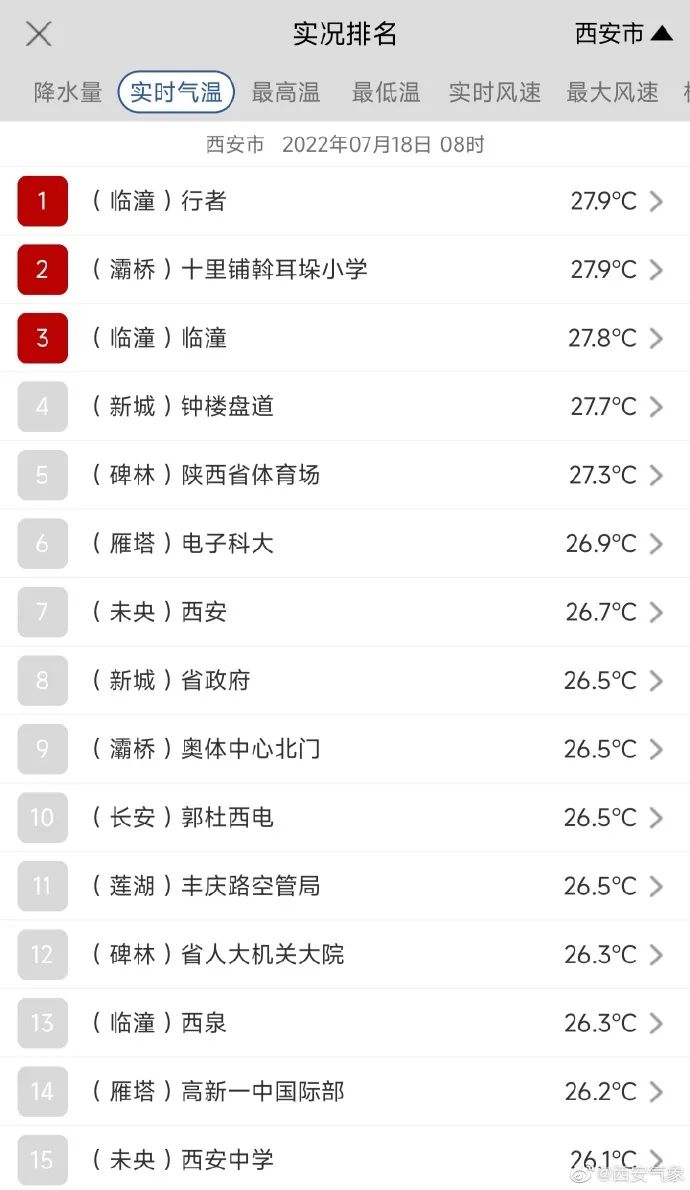Screen dimensions: 690x1190
Task: Switch to the 降水量 tab
Action: click(68, 93)
